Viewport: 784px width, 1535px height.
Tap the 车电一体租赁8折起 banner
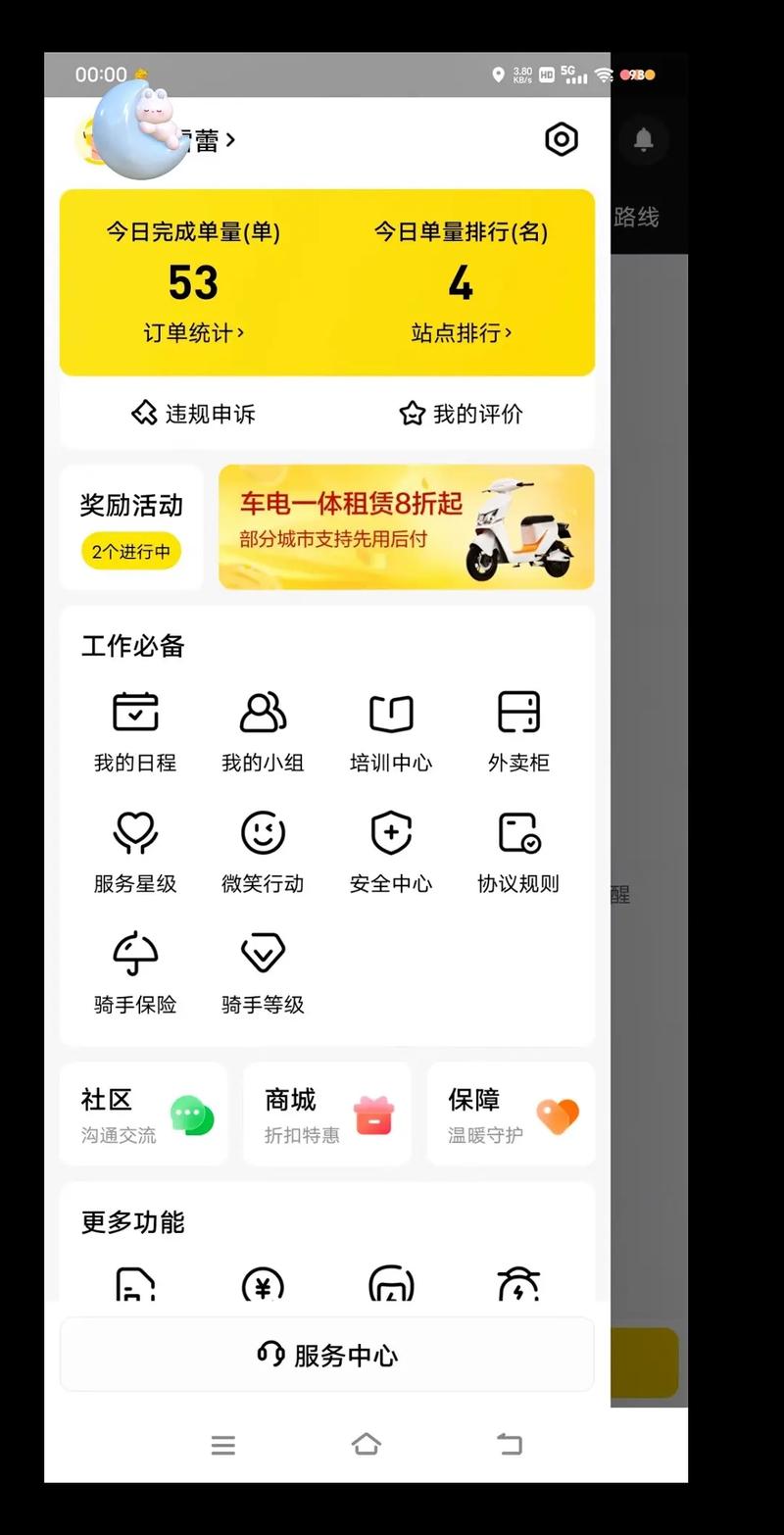point(406,527)
